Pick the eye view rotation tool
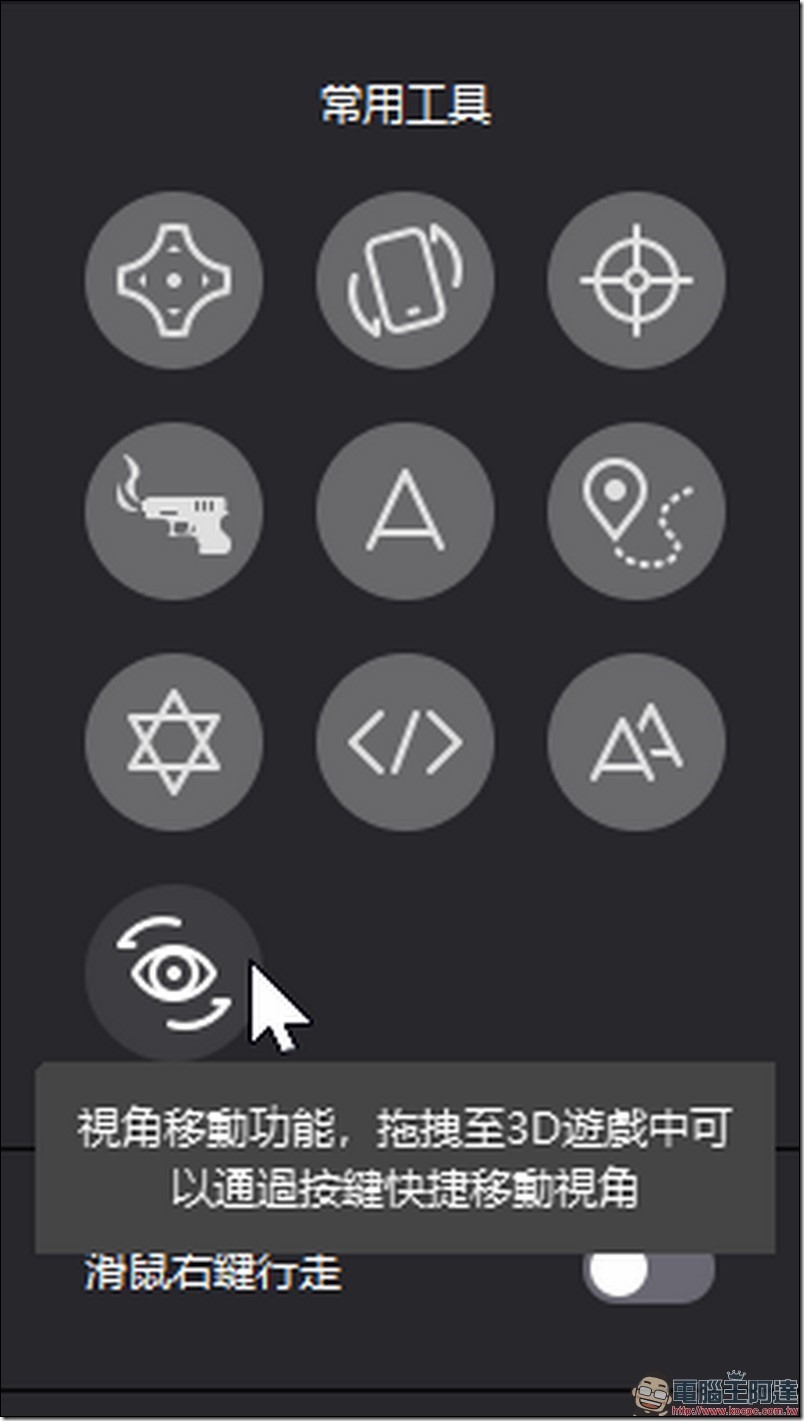This screenshot has height=1421, width=804. pyautogui.click(x=174, y=973)
